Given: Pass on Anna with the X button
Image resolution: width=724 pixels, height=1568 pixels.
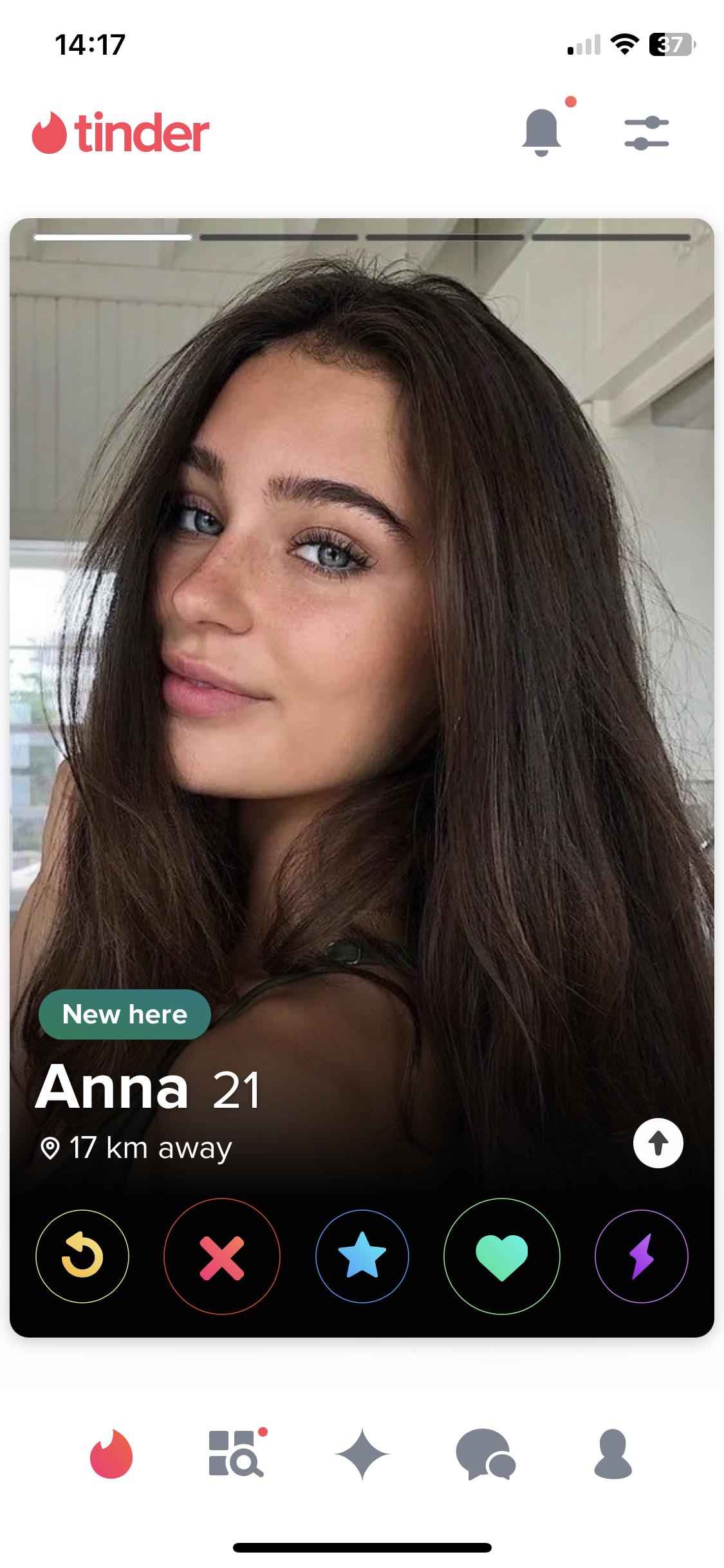Looking at the screenshot, I should (222, 1256).
